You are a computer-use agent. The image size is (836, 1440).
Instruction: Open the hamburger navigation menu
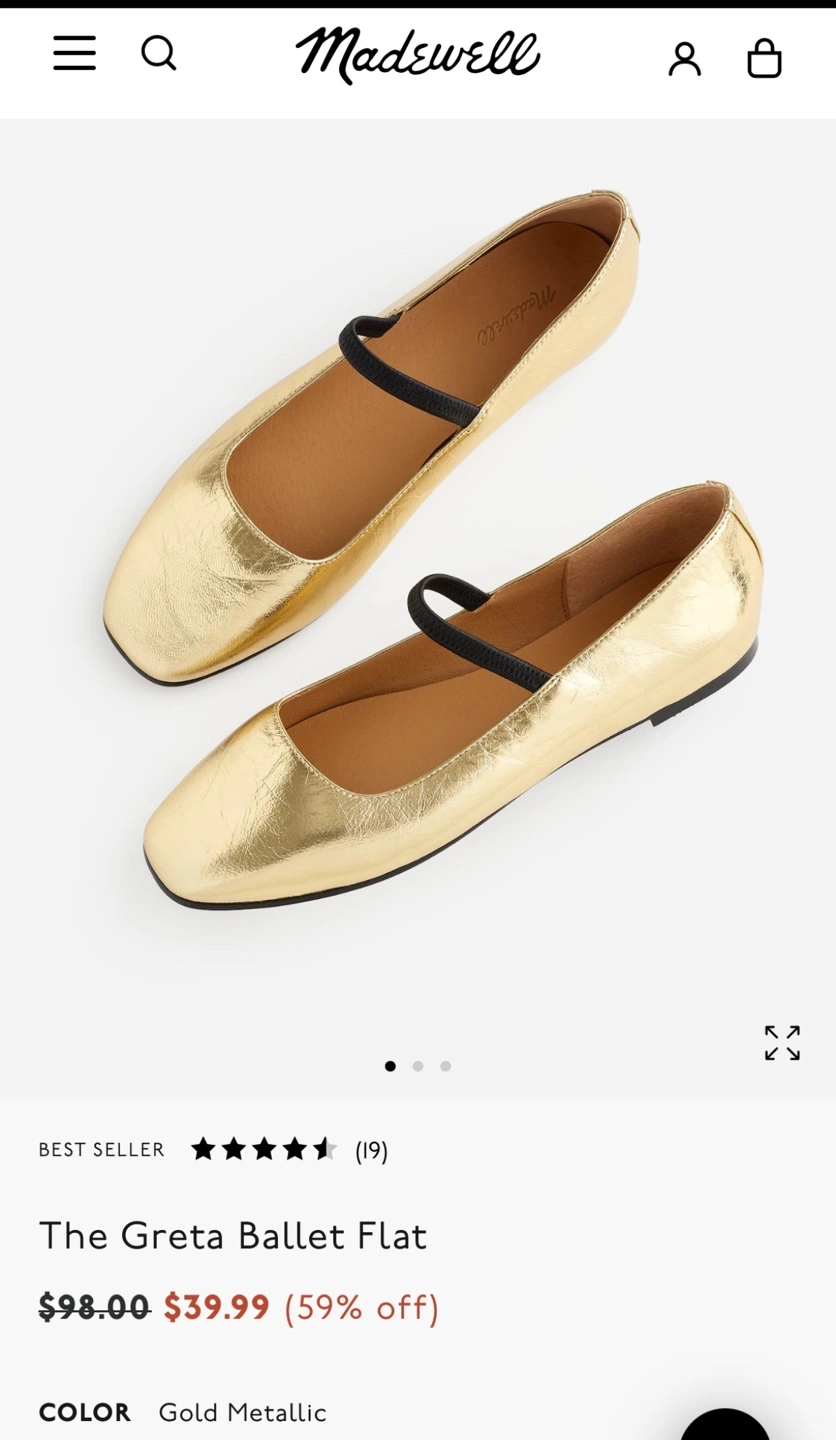[75, 54]
